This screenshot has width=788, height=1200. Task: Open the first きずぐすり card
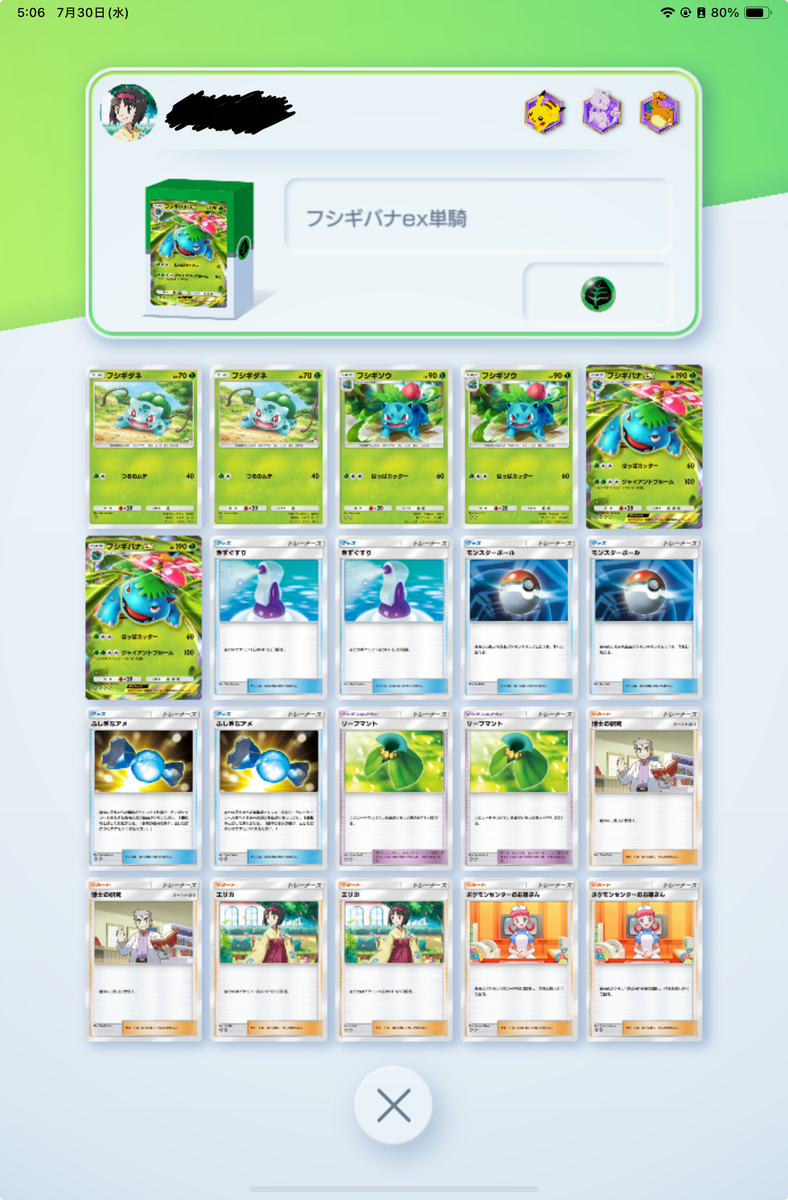[x=268, y=618]
